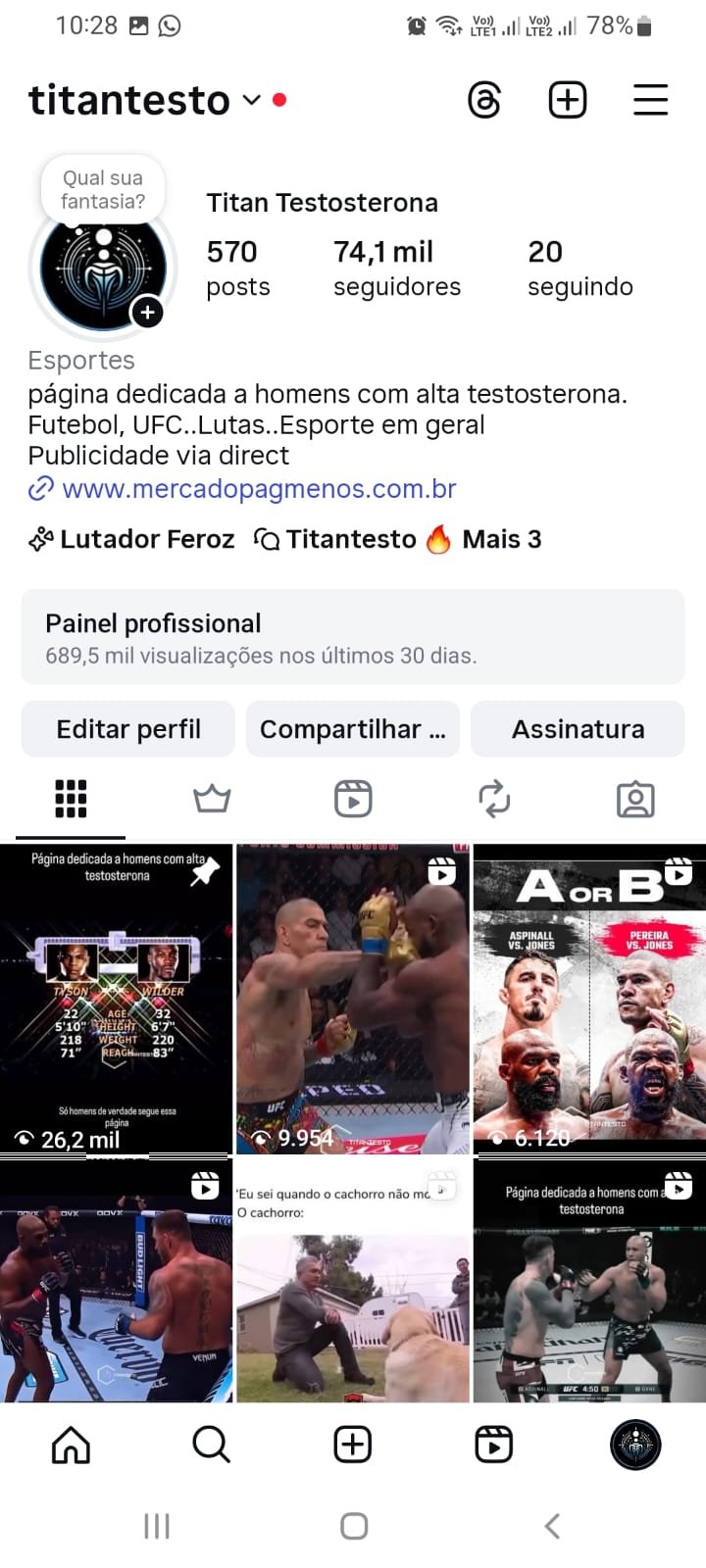
Task: Create a new post from top bar
Action: [567, 100]
